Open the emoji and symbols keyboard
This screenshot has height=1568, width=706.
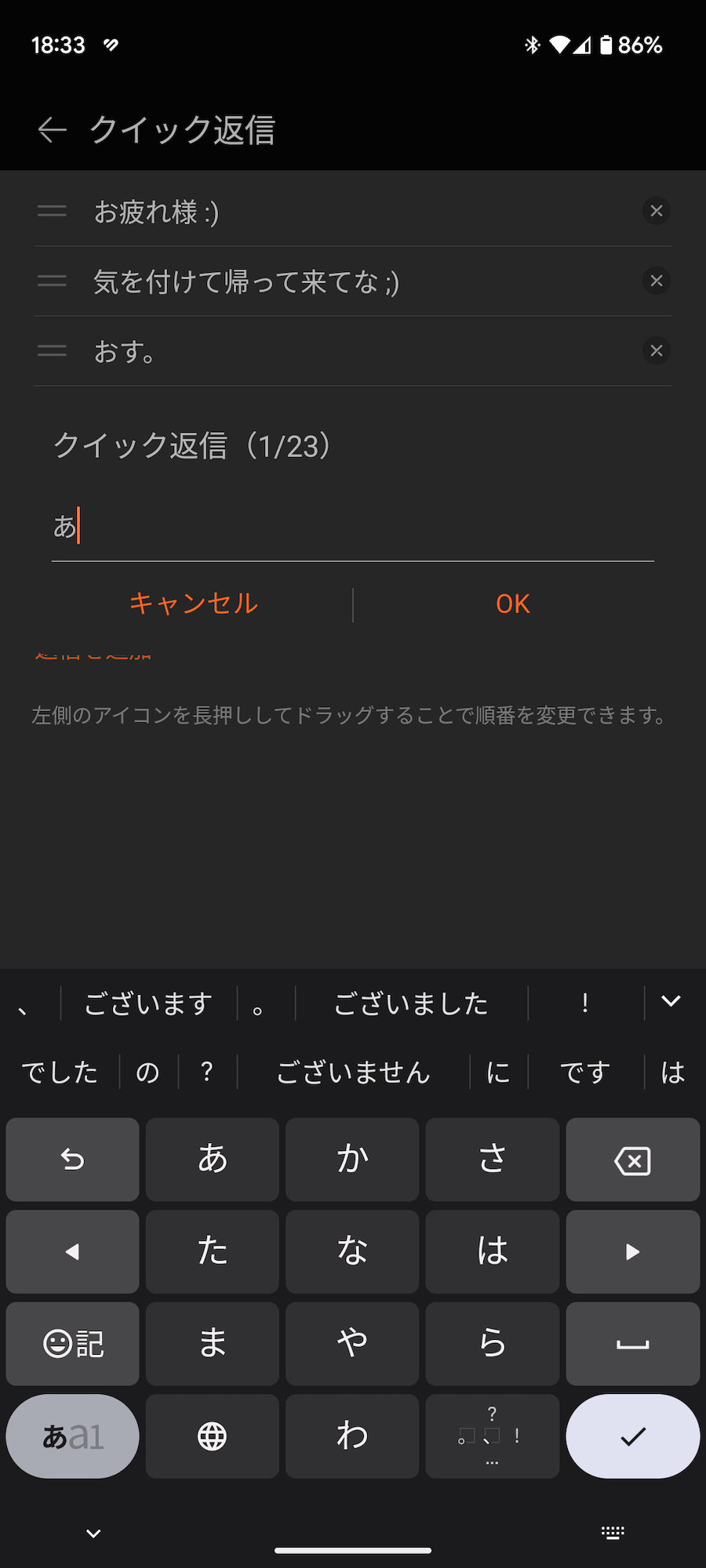click(73, 1344)
